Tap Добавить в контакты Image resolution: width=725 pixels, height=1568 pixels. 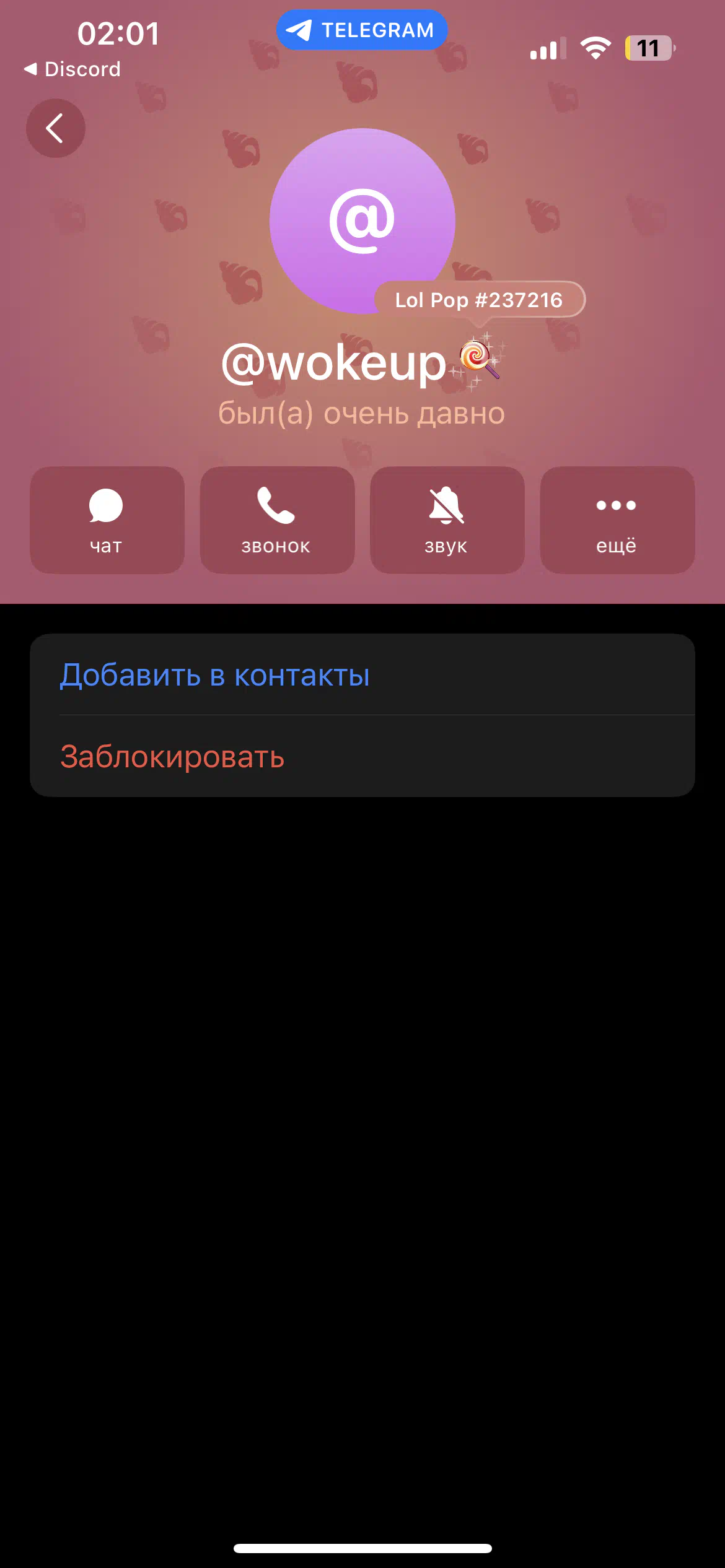(x=362, y=674)
